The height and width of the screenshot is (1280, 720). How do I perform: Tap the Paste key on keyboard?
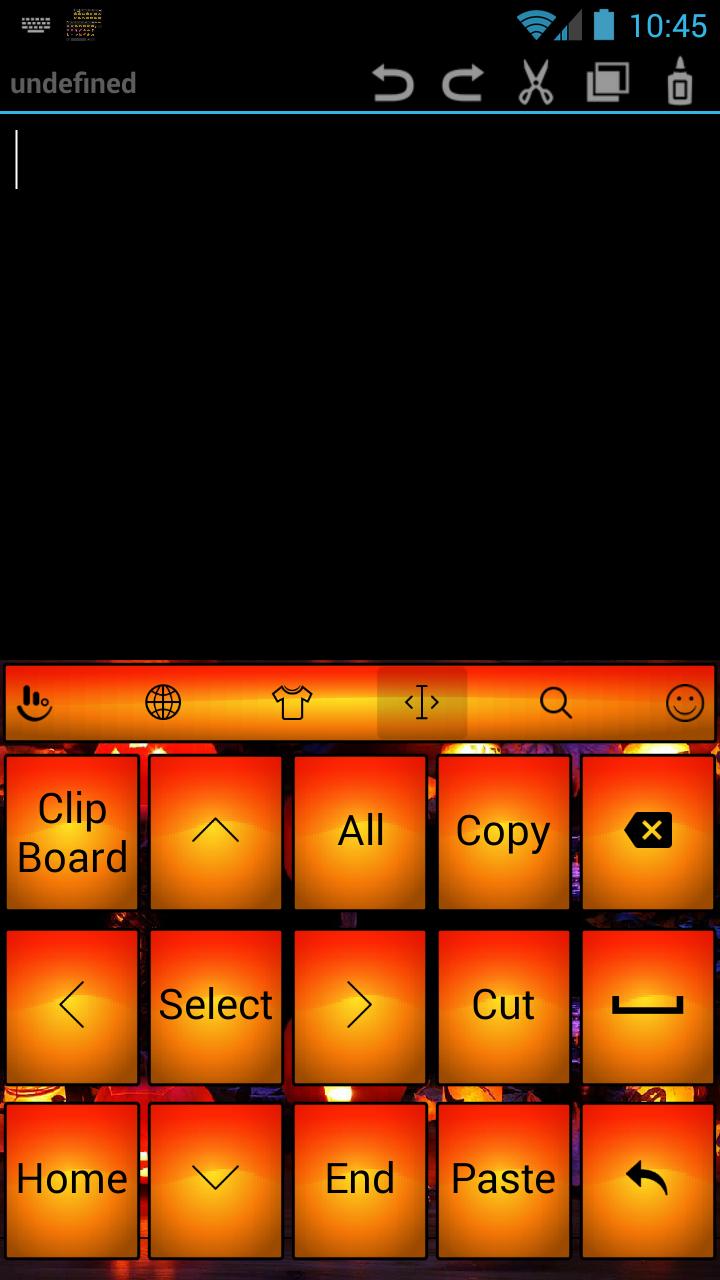click(x=503, y=1179)
